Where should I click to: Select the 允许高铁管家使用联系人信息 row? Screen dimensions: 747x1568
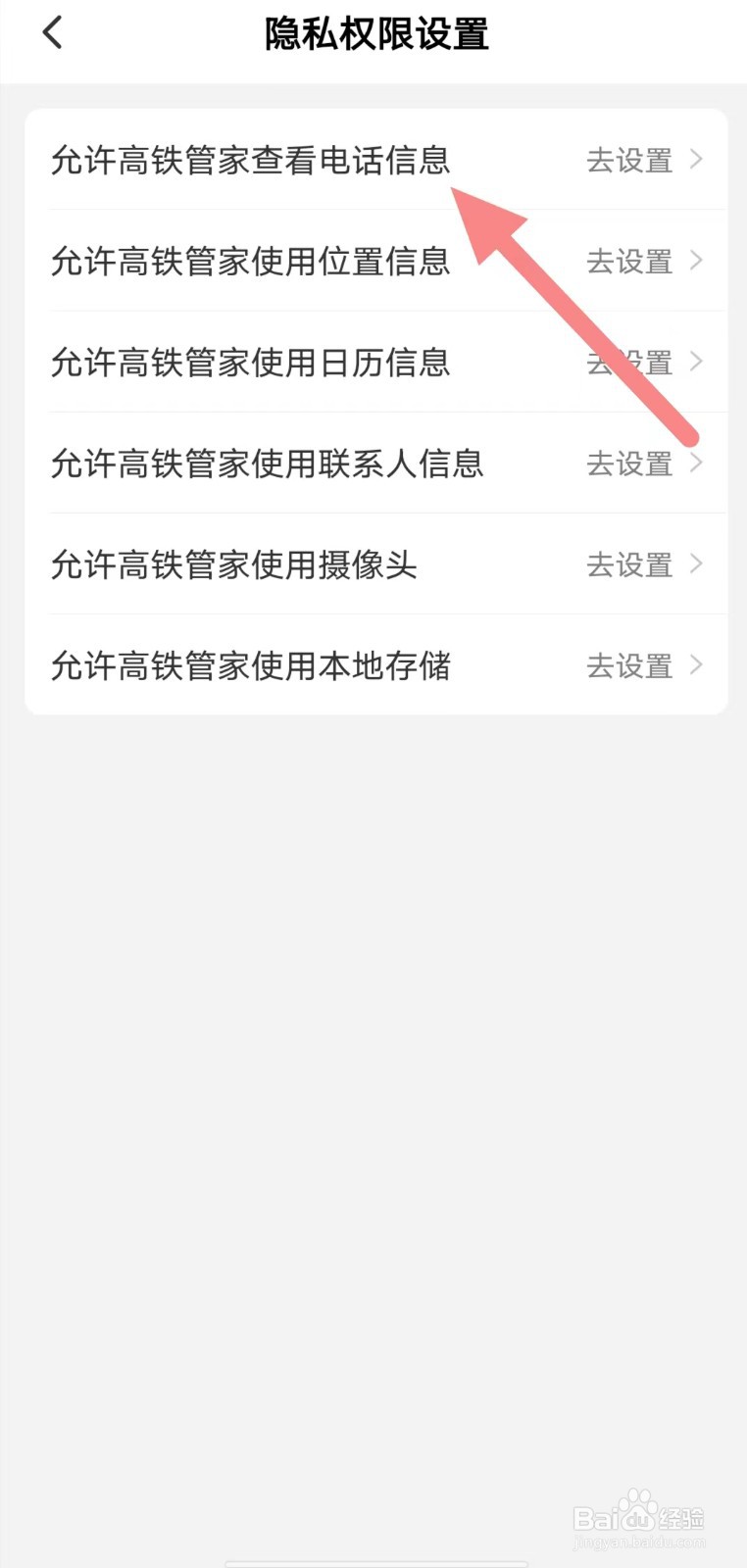point(268,464)
